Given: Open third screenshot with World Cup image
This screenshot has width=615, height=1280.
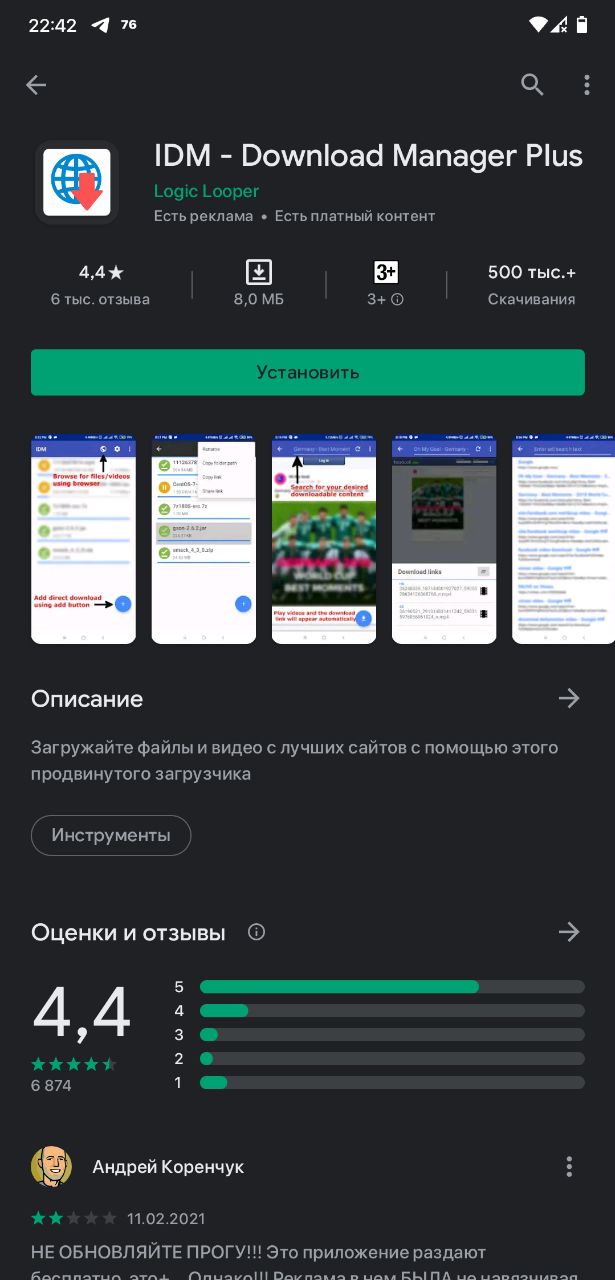Looking at the screenshot, I should (324, 539).
